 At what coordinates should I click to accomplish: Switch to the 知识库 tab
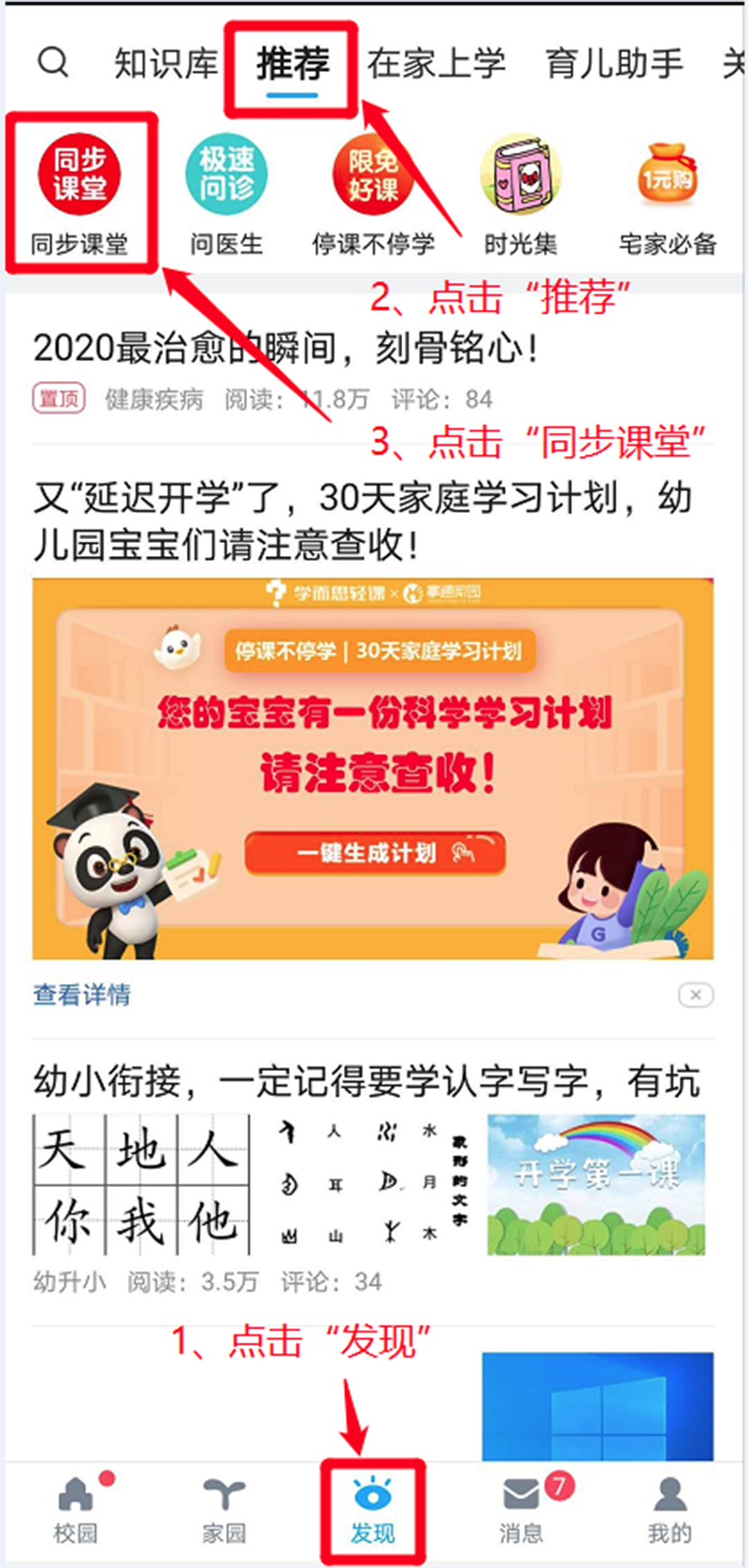tap(165, 64)
